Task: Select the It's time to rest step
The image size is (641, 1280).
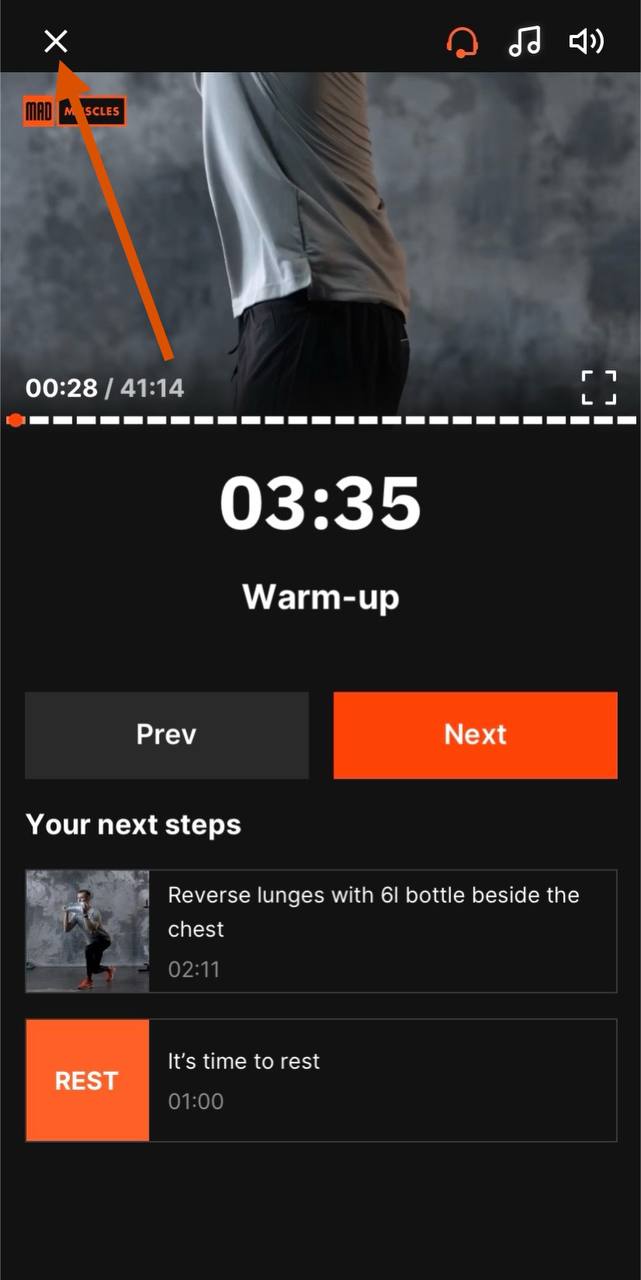Action: [x=321, y=1080]
